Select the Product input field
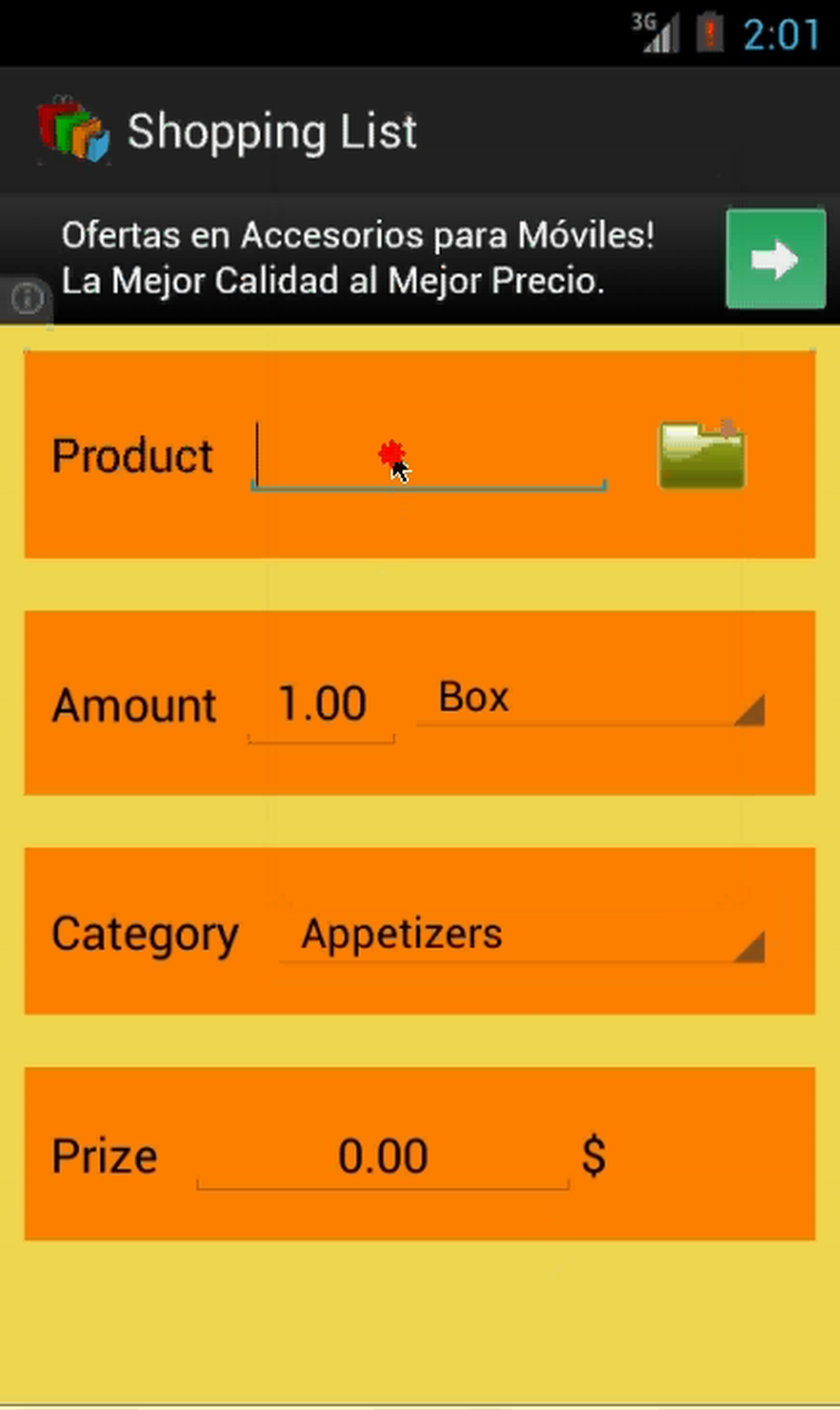Screen dimensions: 840x1410 pyautogui.click(x=427, y=459)
